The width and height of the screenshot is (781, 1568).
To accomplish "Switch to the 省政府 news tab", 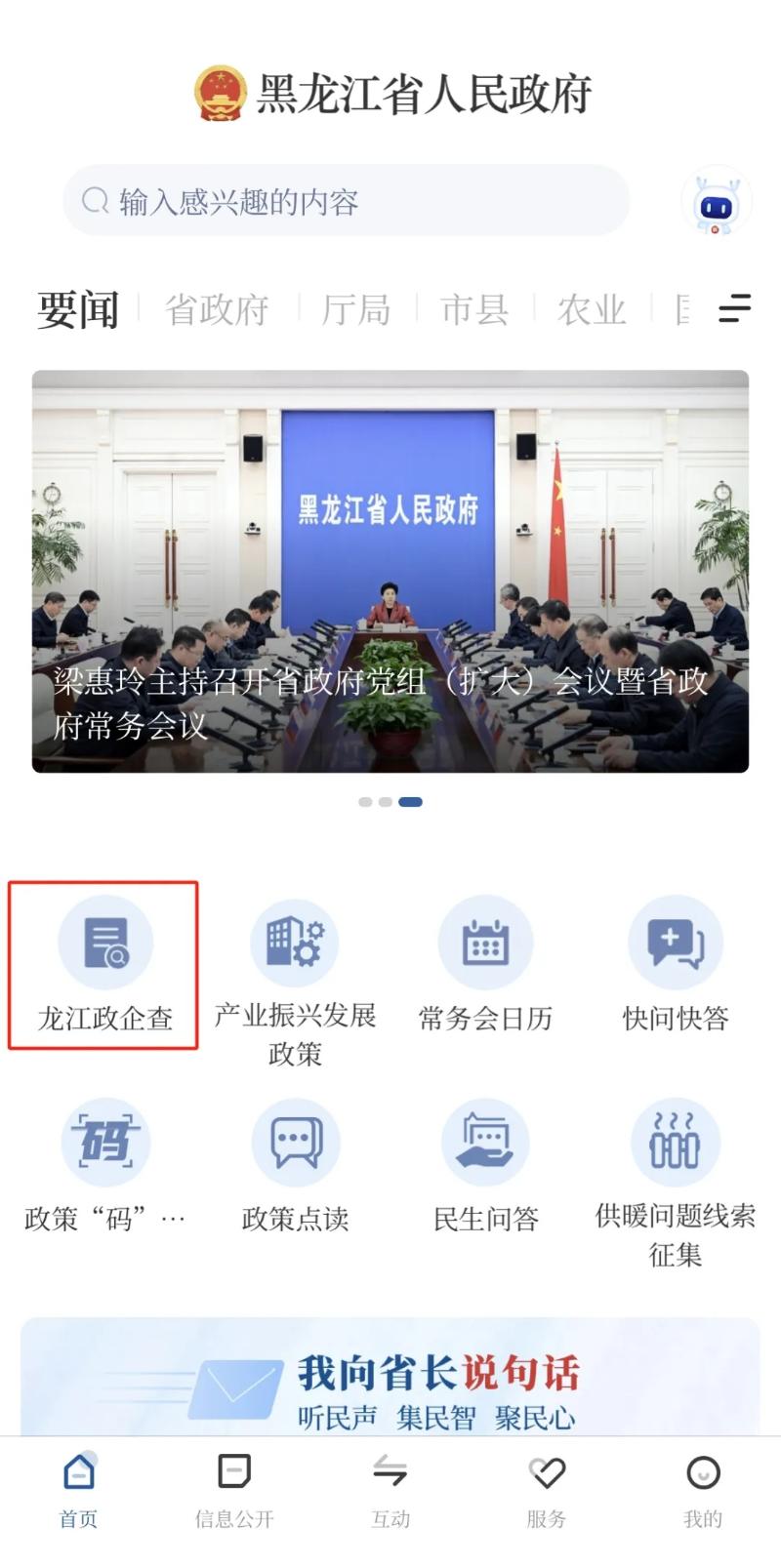I will pyautogui.click(x=217, y=310).
